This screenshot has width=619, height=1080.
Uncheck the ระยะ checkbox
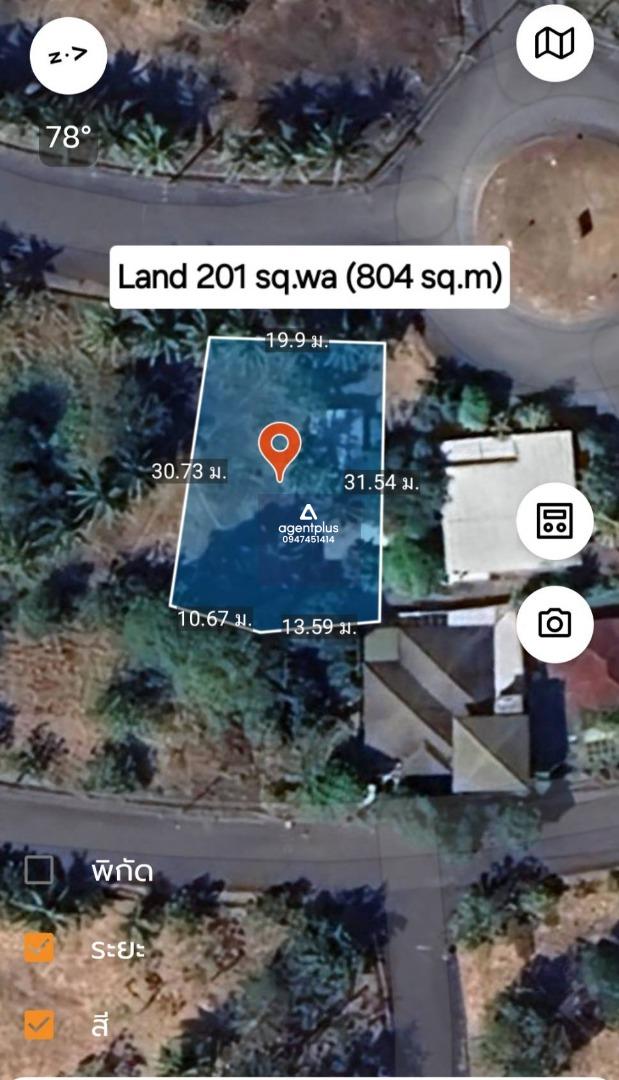point(39,948)
